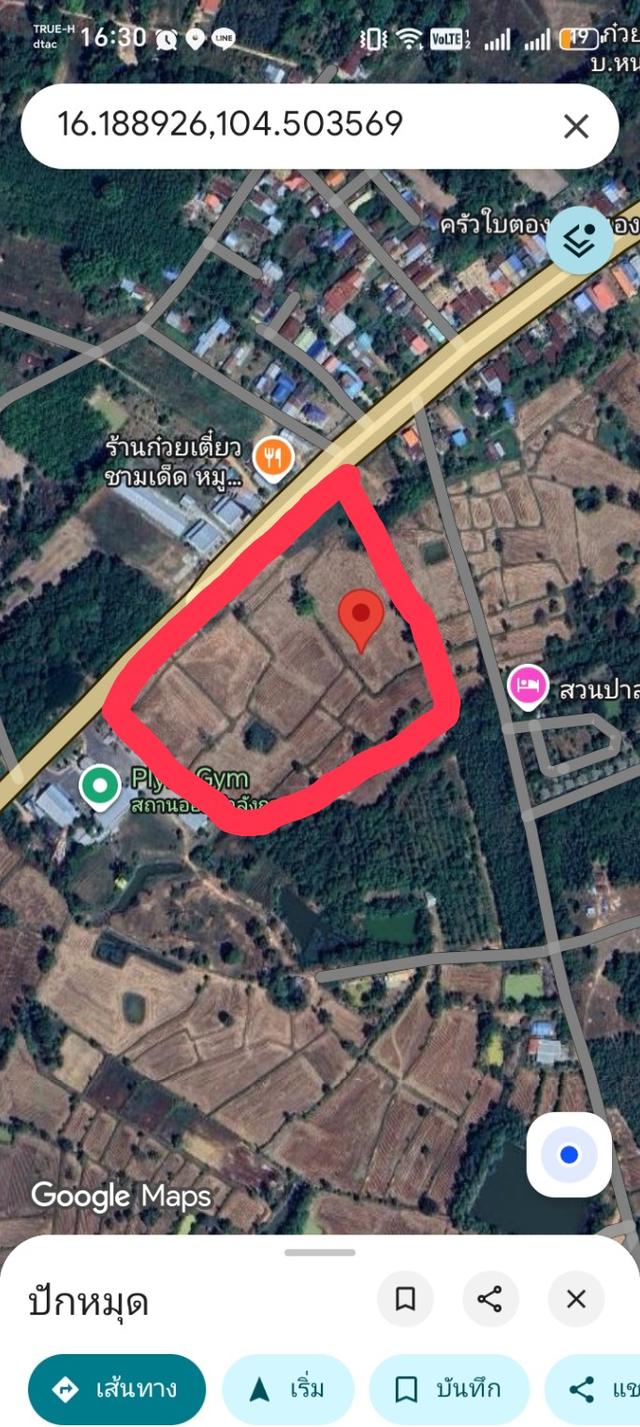Open the map layers selector
Screen dimensions: 640x1427
click(x=580, y=240)
